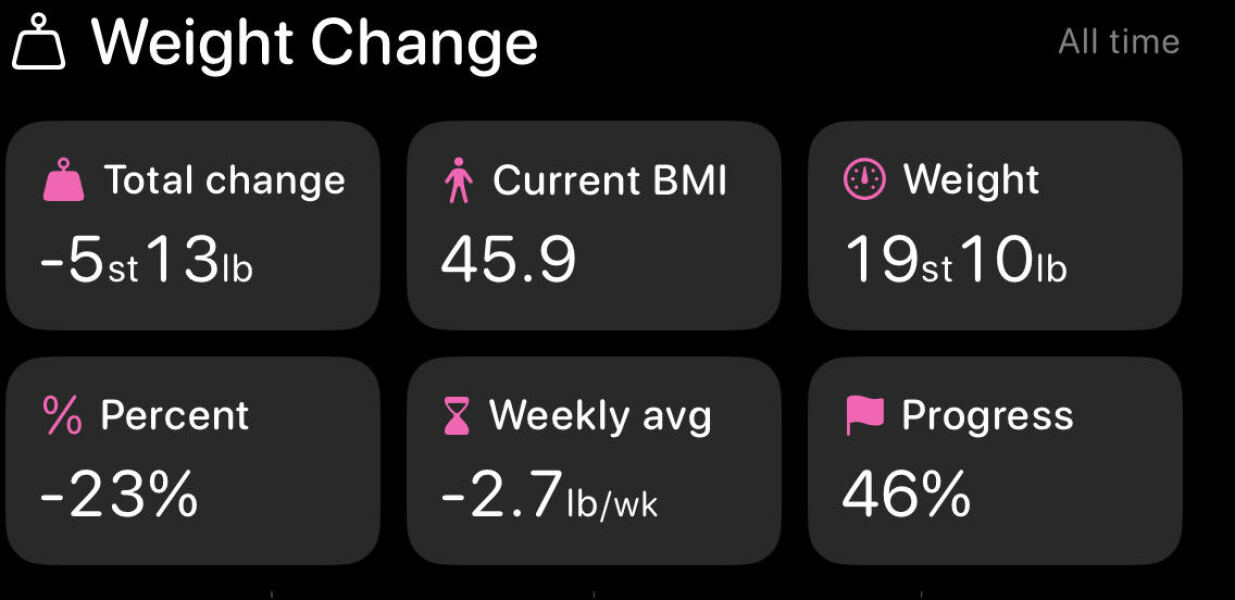Open the Total change card
1235x600 pixels.
coord(193,225)
